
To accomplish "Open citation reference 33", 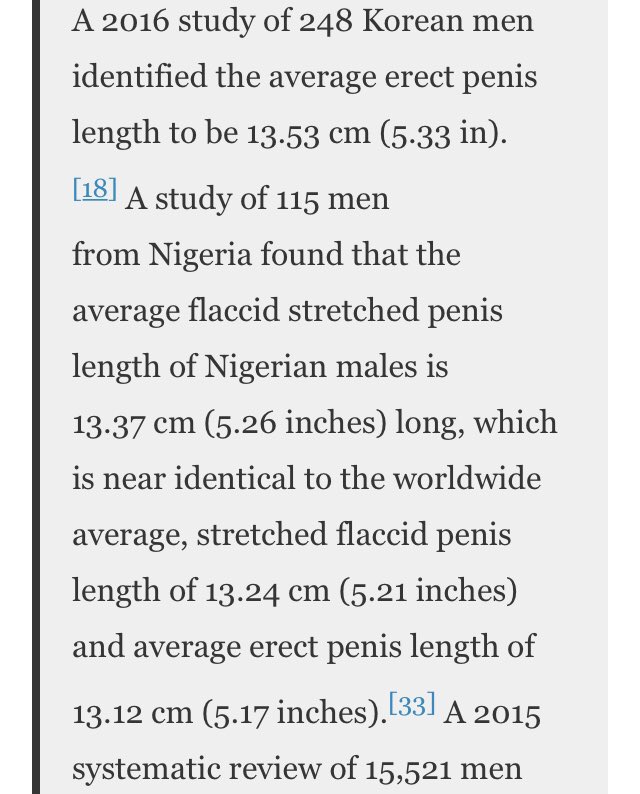I will pos(412,705).
